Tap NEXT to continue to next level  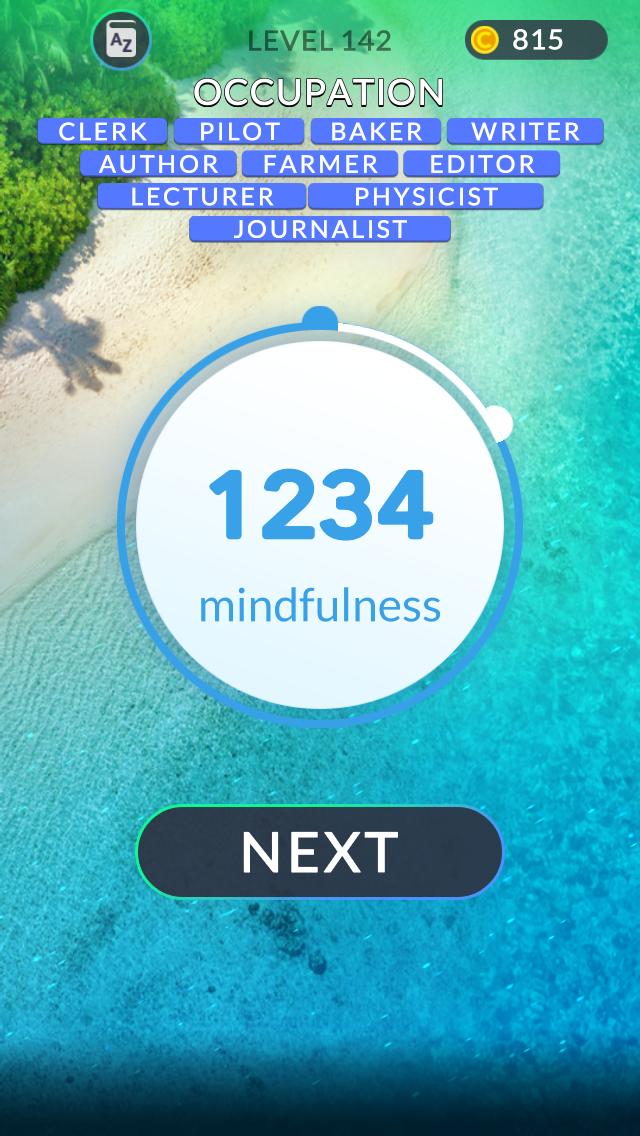coord(320,852)
